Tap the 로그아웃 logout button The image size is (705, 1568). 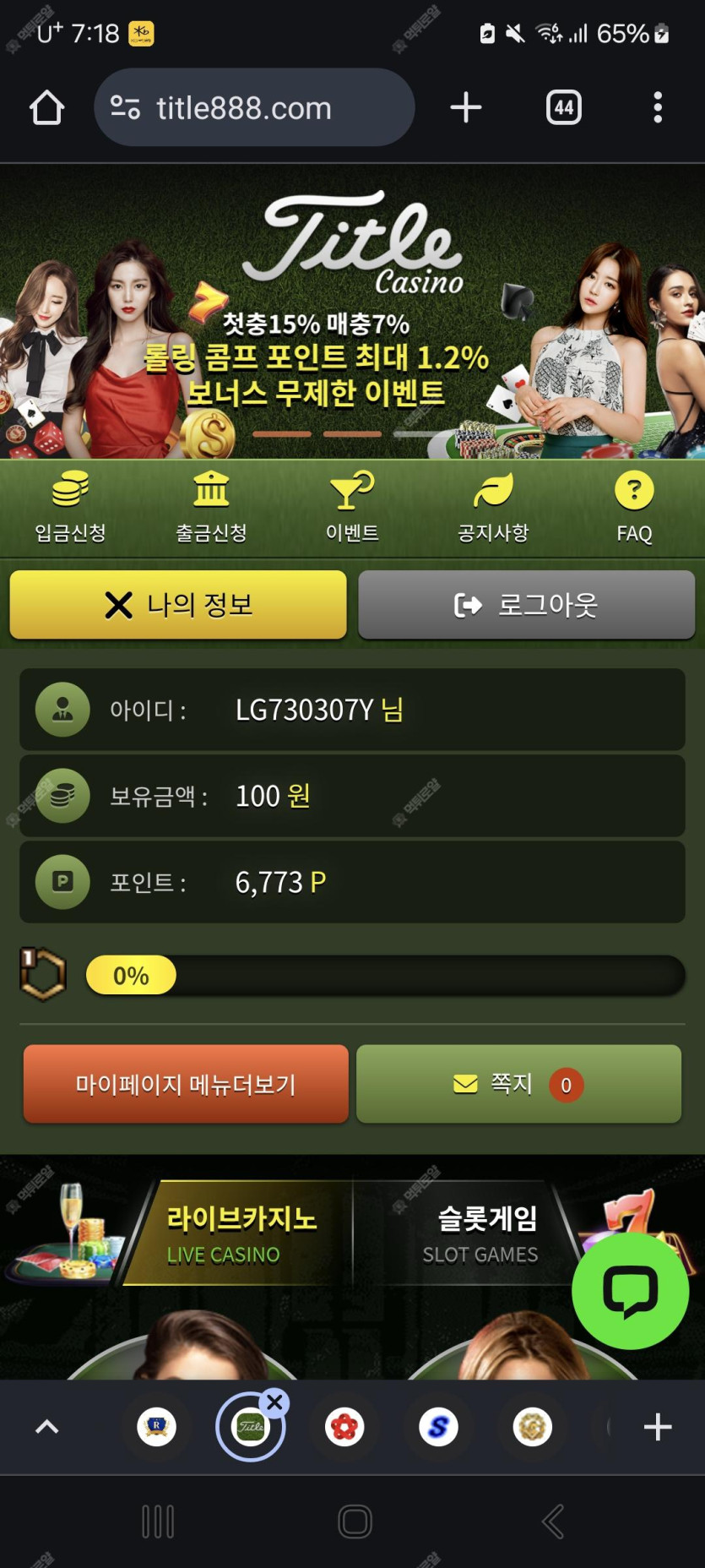point(526,605)
